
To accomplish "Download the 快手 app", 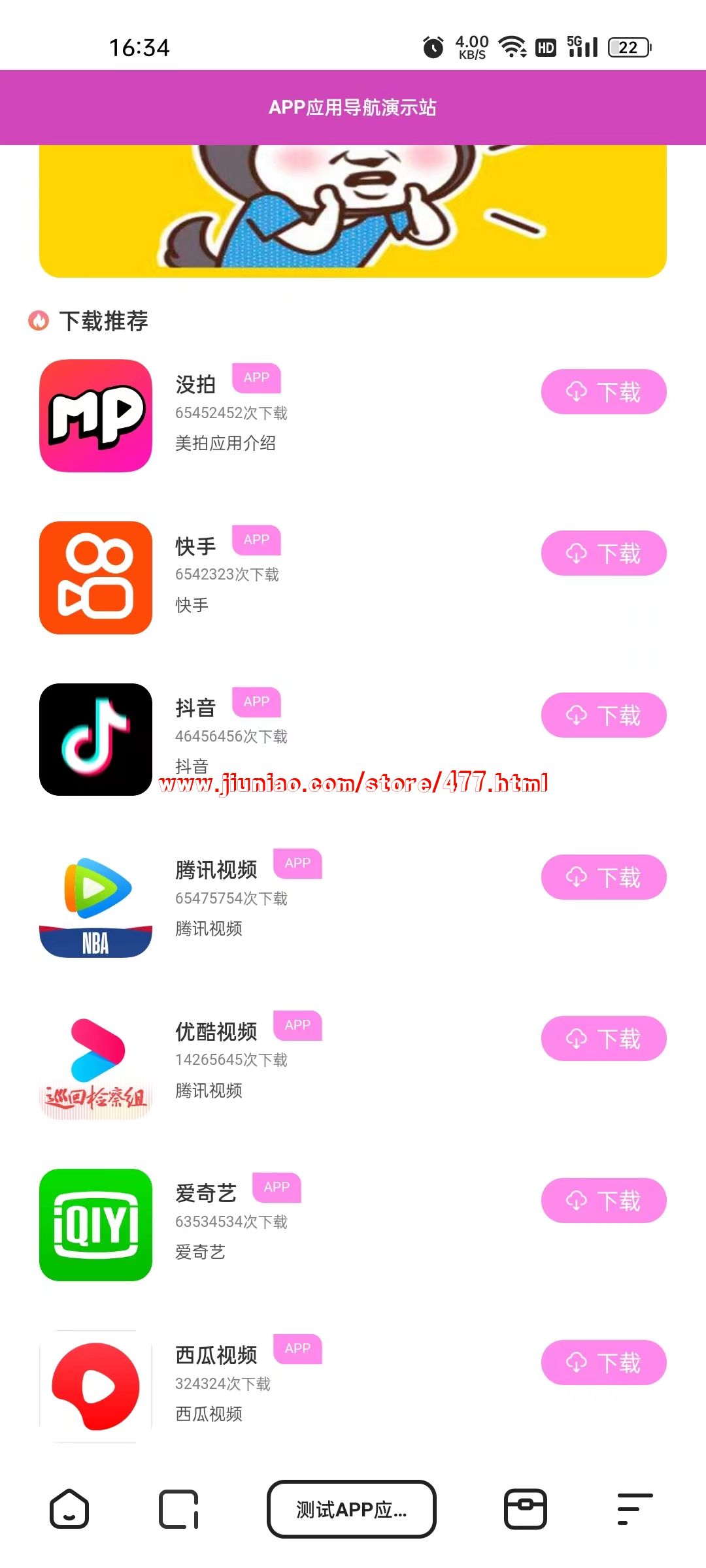I will click(603, 553).
